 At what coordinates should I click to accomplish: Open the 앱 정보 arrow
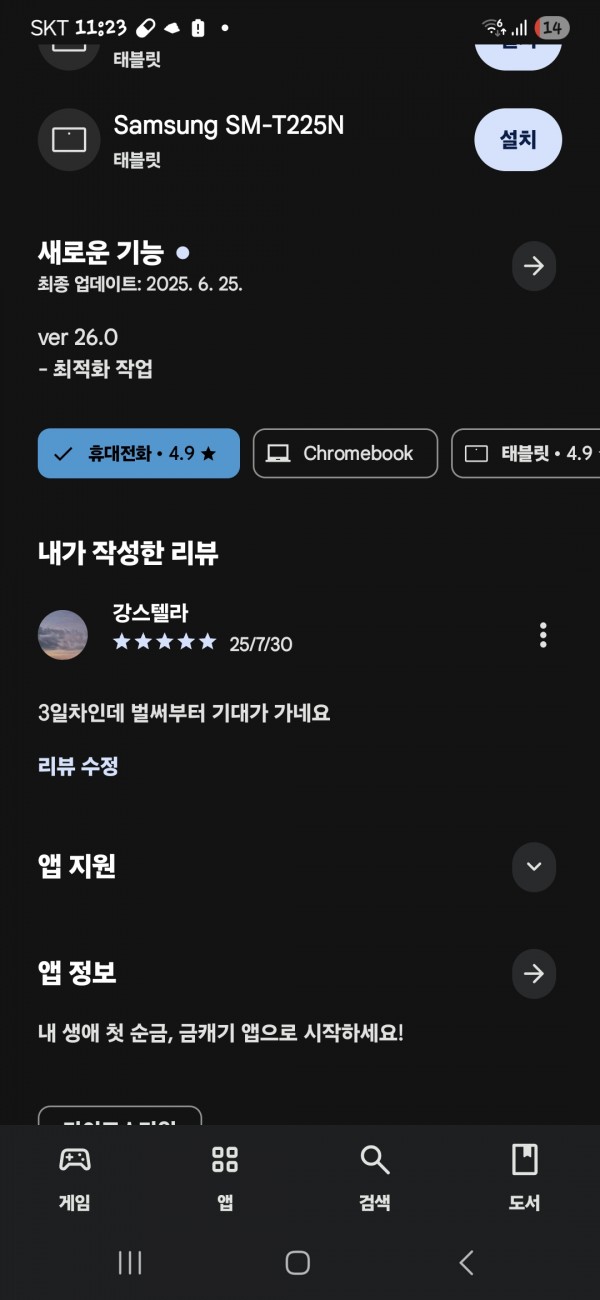[534, 973]
